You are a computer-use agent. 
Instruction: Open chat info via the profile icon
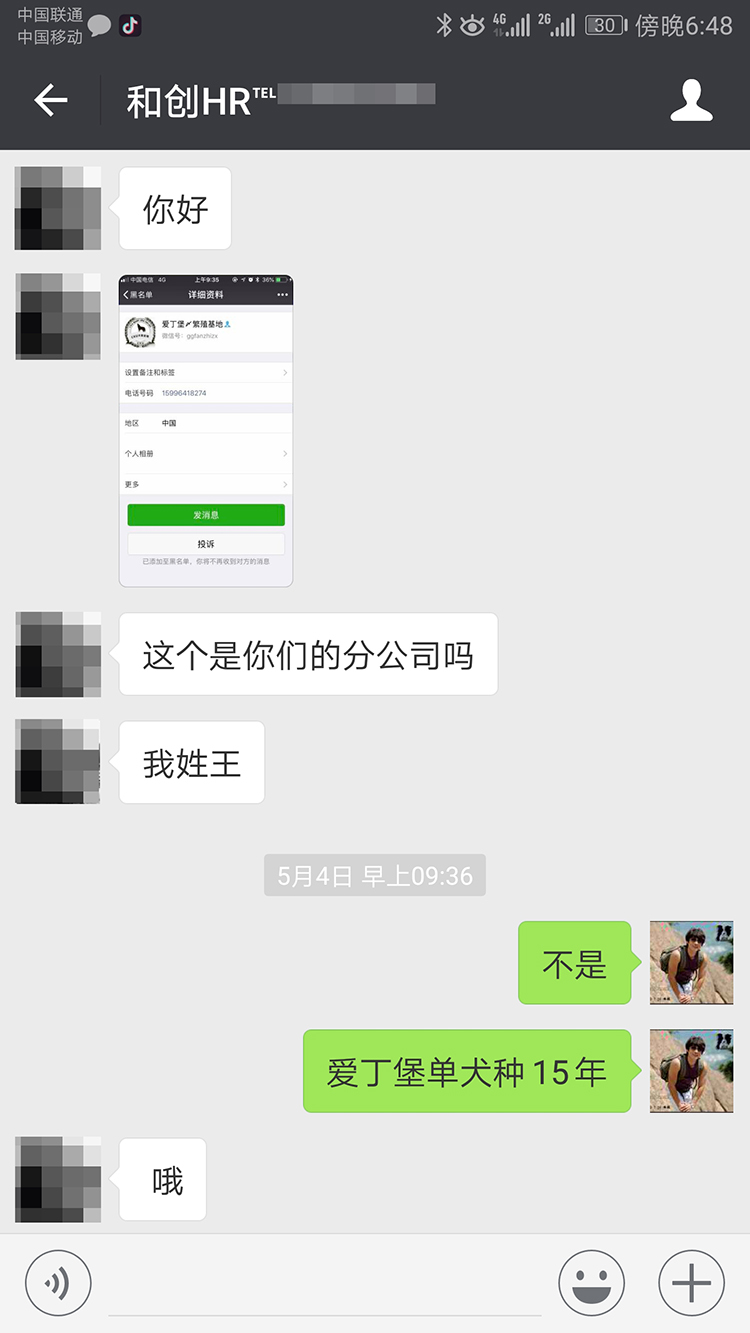691,101
